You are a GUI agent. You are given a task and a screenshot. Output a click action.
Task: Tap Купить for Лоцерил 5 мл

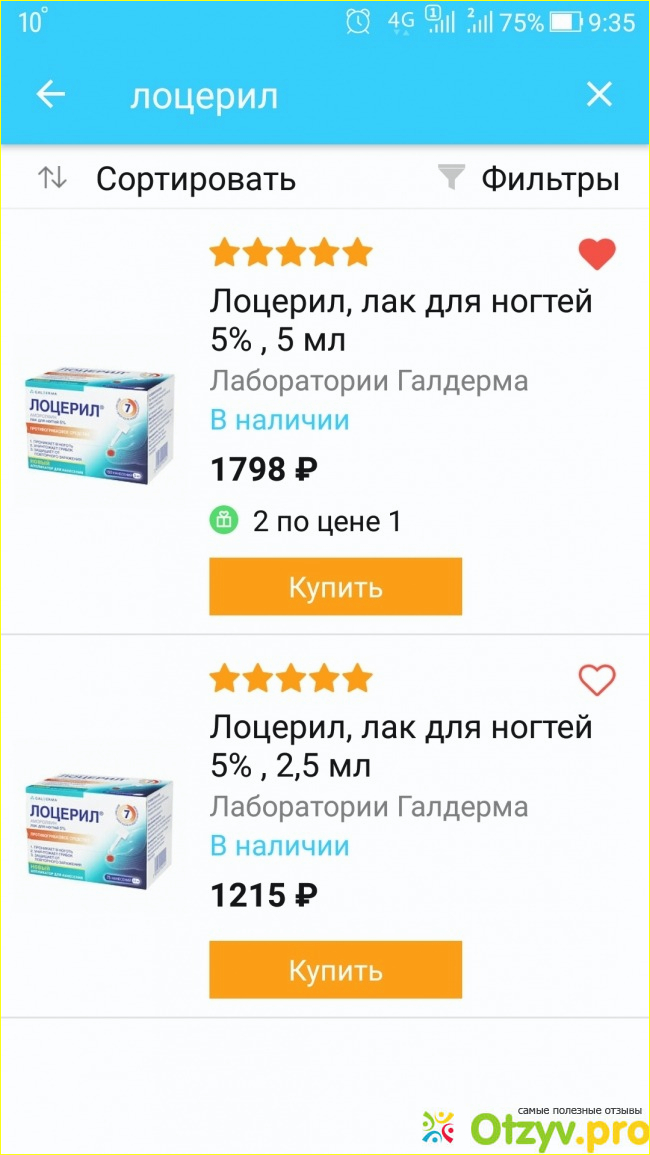click(335, 587)
